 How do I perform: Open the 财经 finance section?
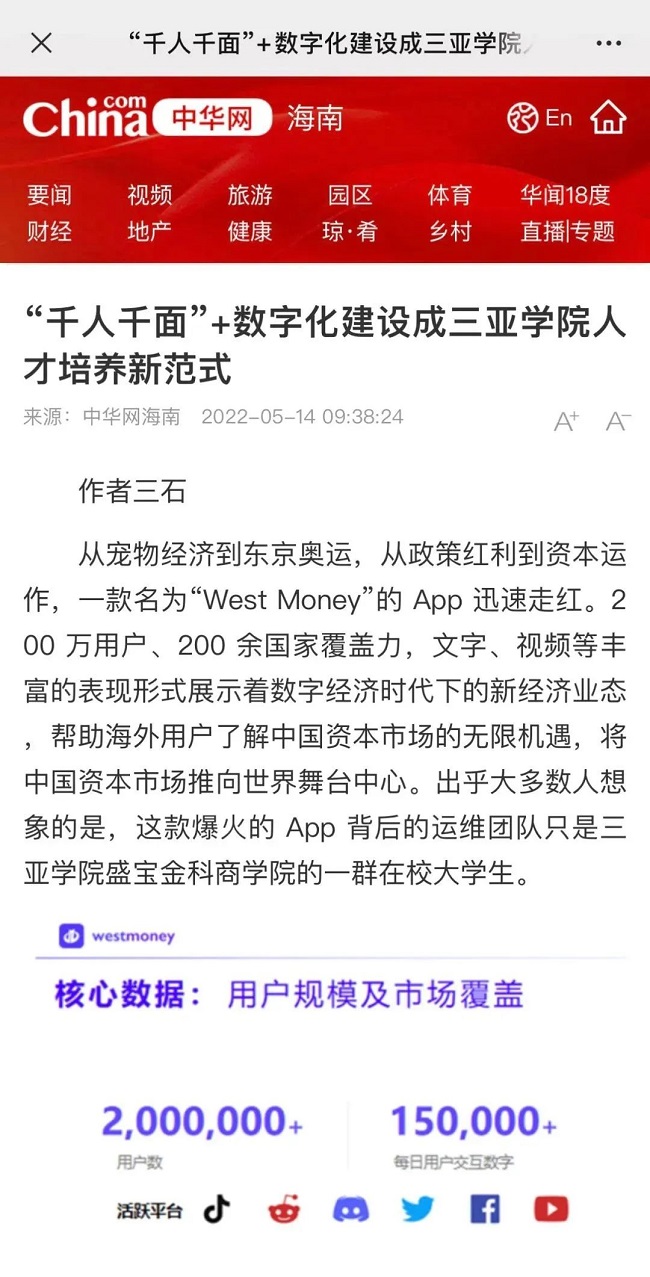[x=49, y=232]
